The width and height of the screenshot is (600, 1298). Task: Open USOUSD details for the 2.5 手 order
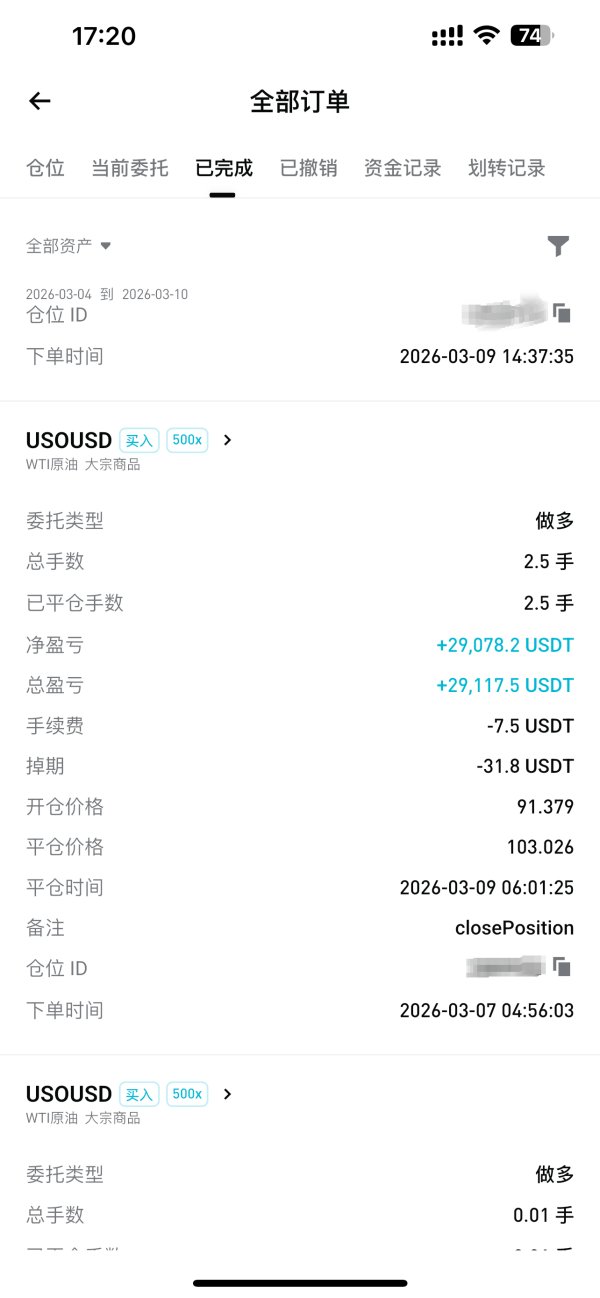point(228,440)
